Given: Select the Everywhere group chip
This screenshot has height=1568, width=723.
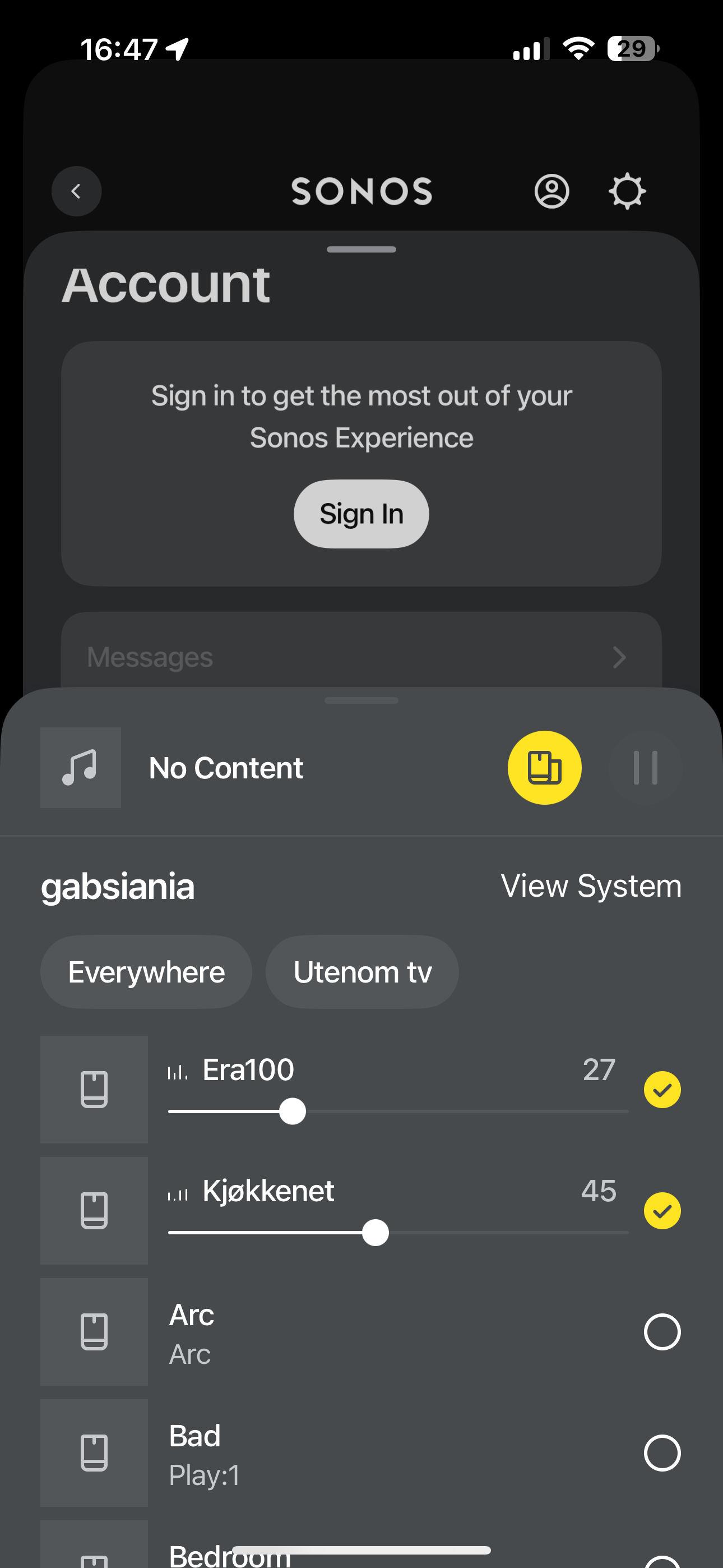Looking at the screenshot, I should (146, 972).
